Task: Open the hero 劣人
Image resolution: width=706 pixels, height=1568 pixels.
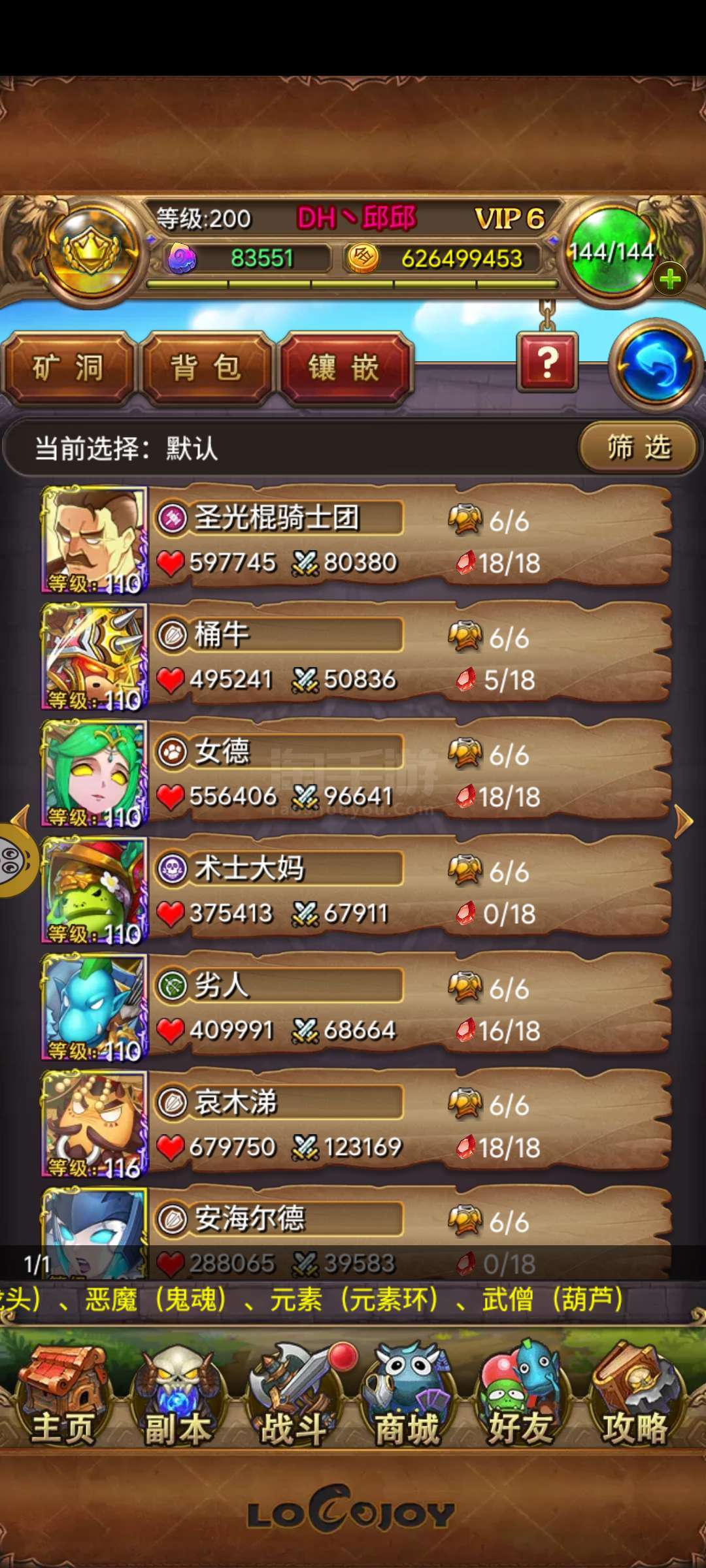Action: (356, 1007)
